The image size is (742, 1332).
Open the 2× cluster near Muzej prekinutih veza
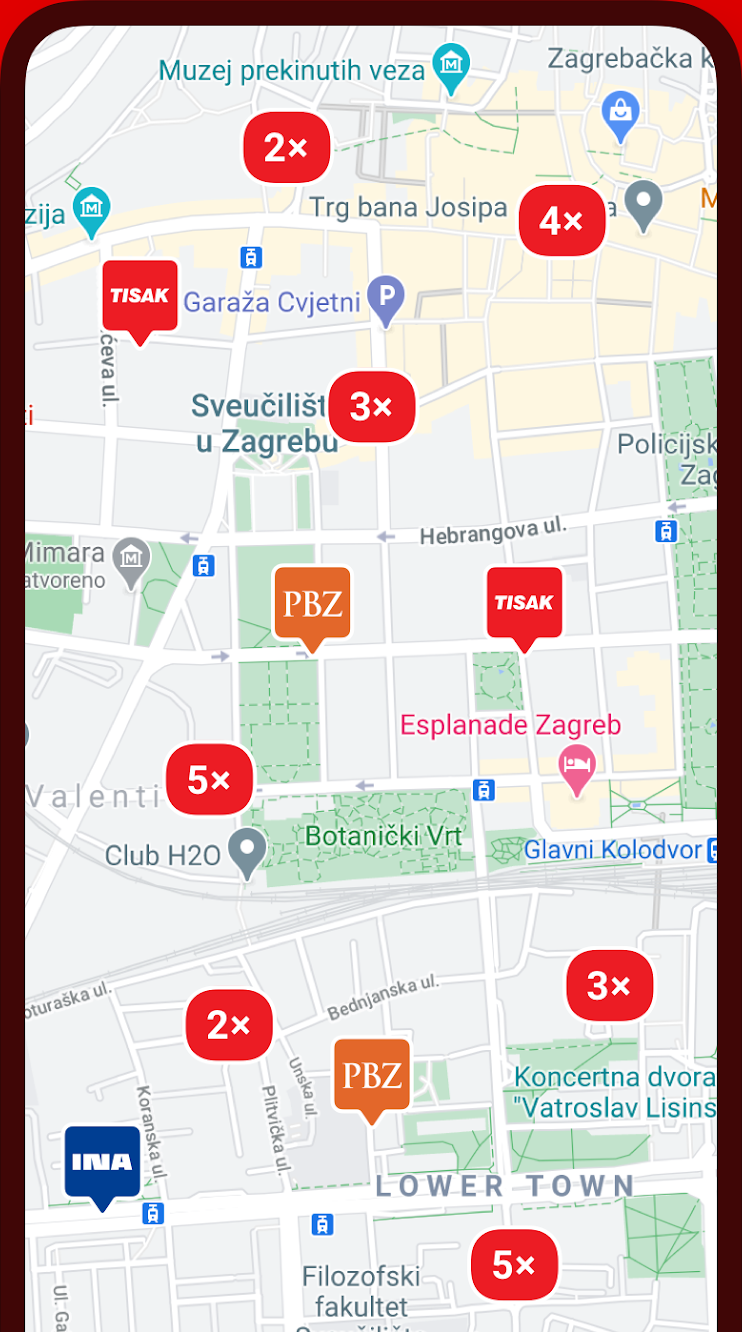(x=287, y=148)
